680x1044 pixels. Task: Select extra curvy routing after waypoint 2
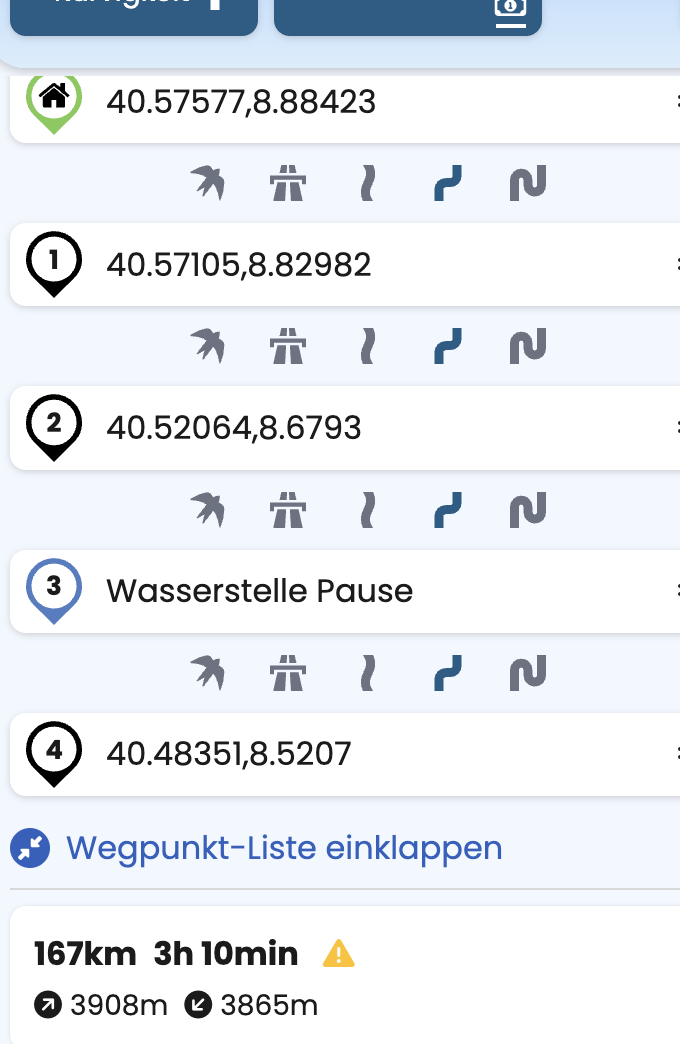pos(528,510)
